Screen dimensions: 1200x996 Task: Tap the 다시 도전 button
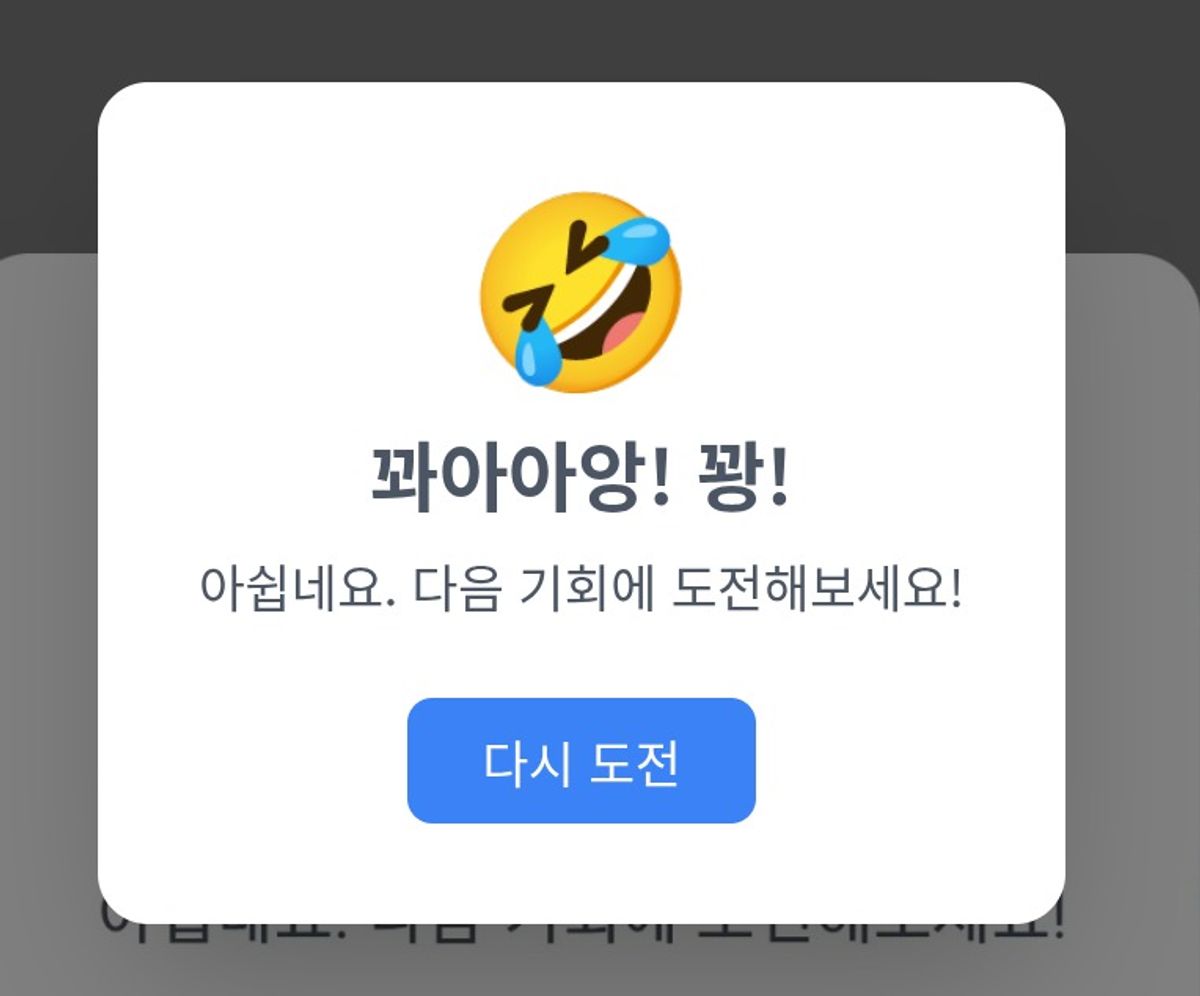pyautogui.click(x=581, y=761)
